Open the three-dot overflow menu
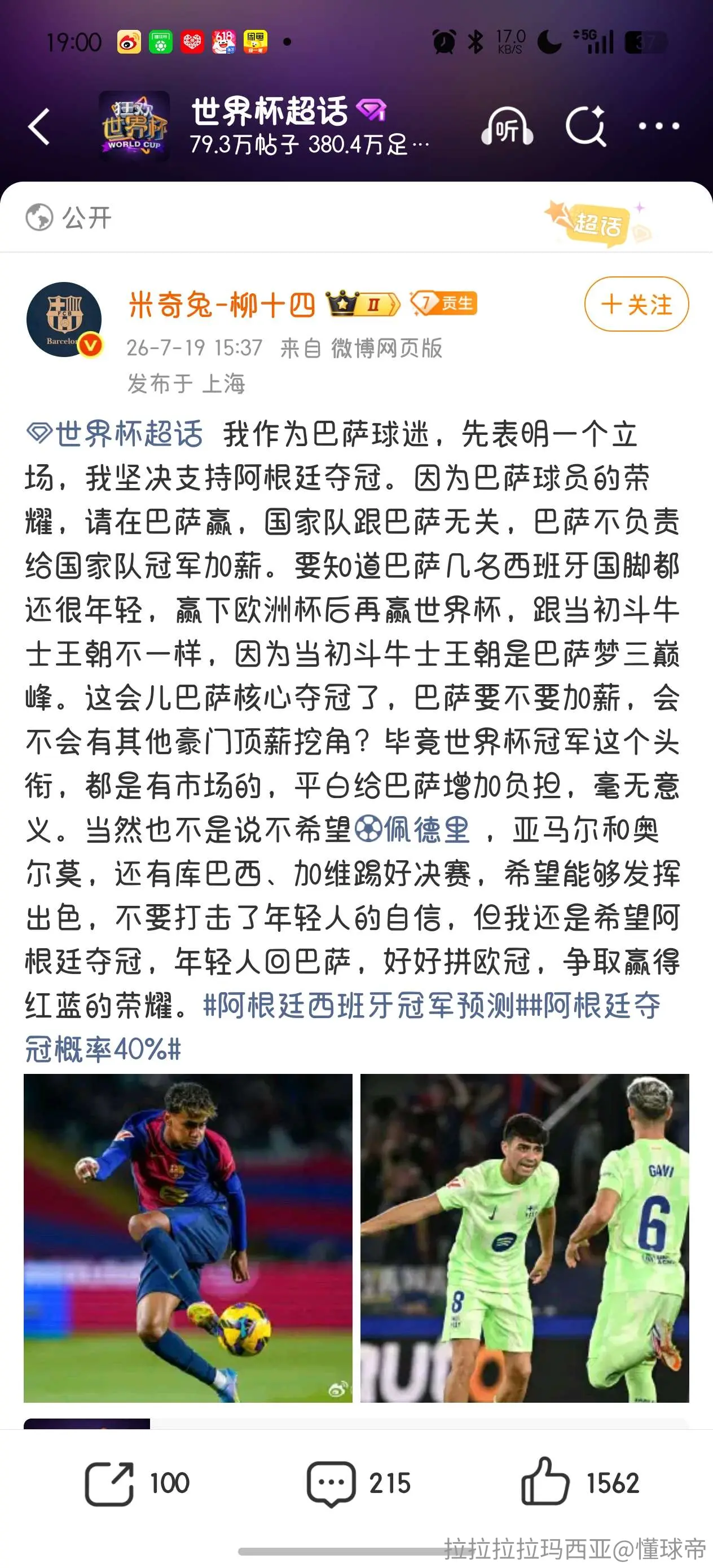The image size is (713, 1568). click(659, 126)
